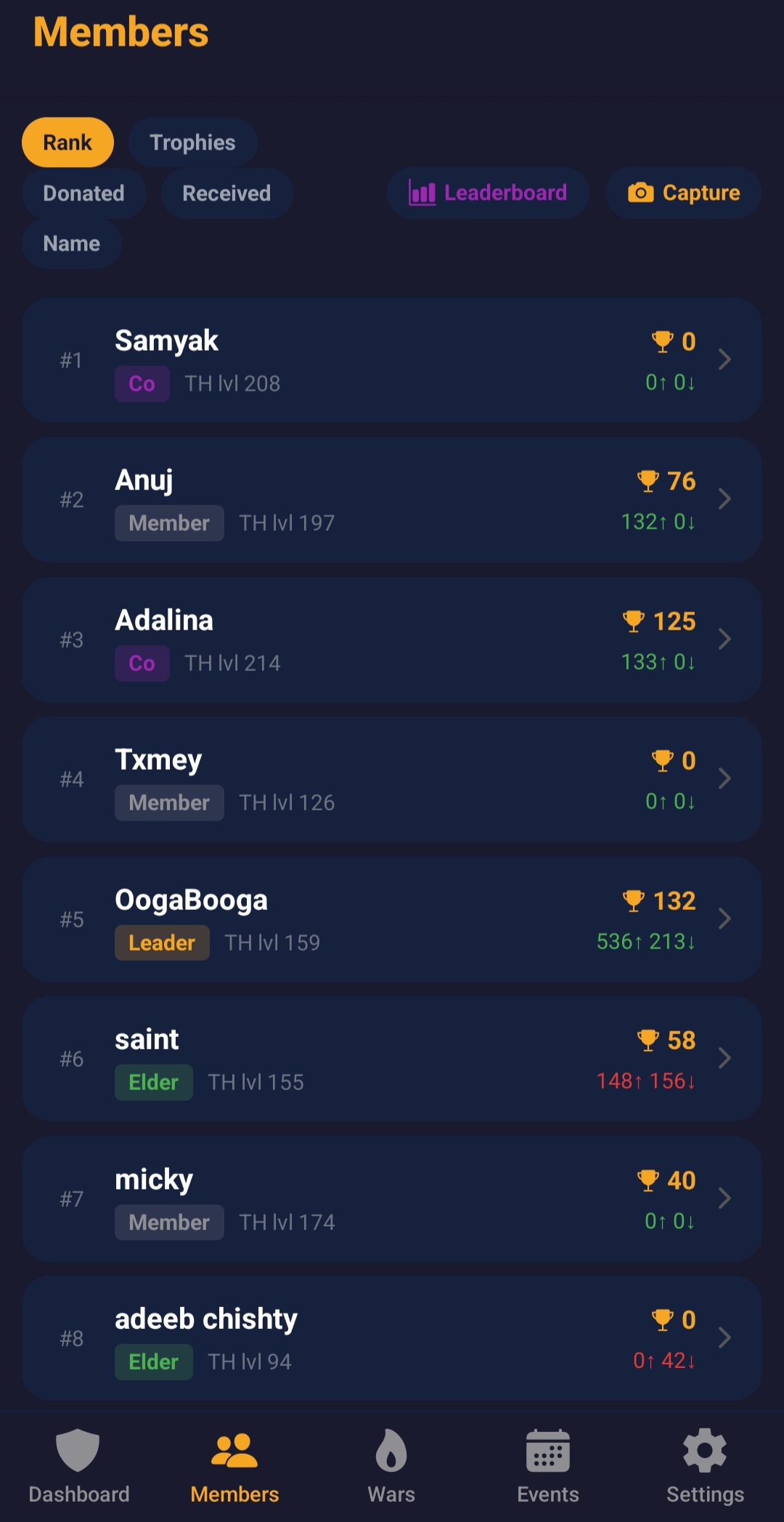
Task: View micky's member profile
Action: 392,1199
